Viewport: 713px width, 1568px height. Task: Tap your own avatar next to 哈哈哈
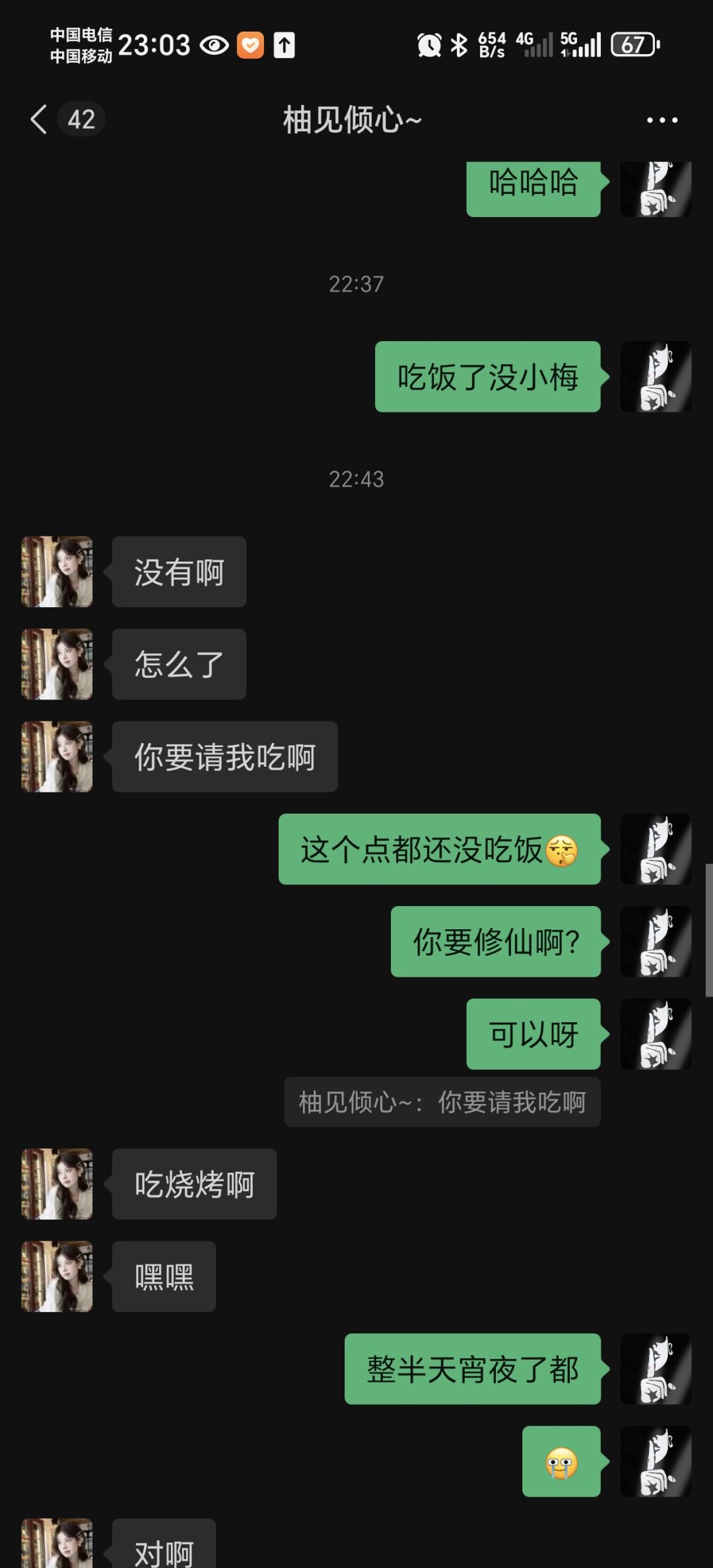656,187
